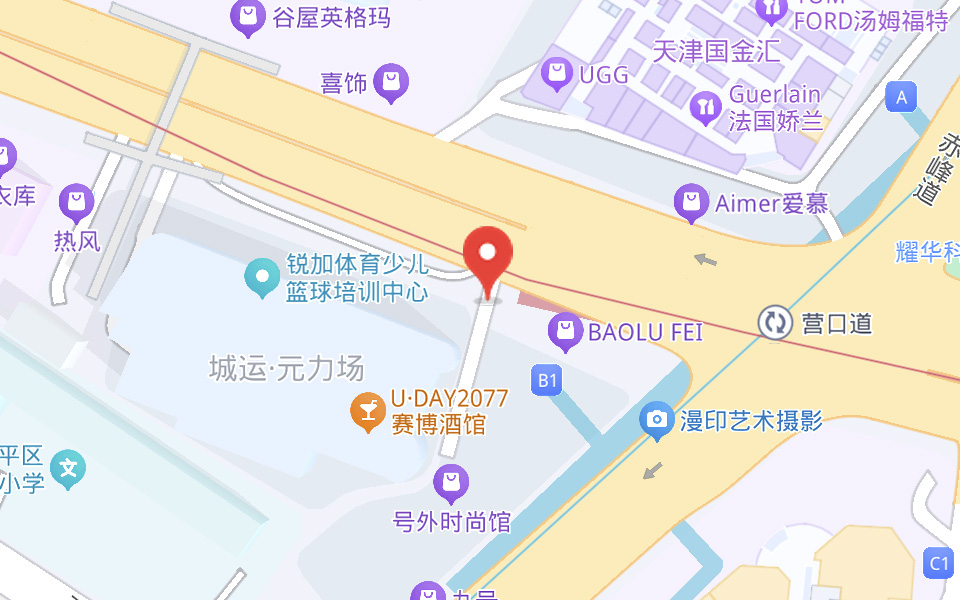Open Guerlain法国娇兰 place marker
Screen dimensions: 960x600
pyautogui.click(x=707, y=107)
